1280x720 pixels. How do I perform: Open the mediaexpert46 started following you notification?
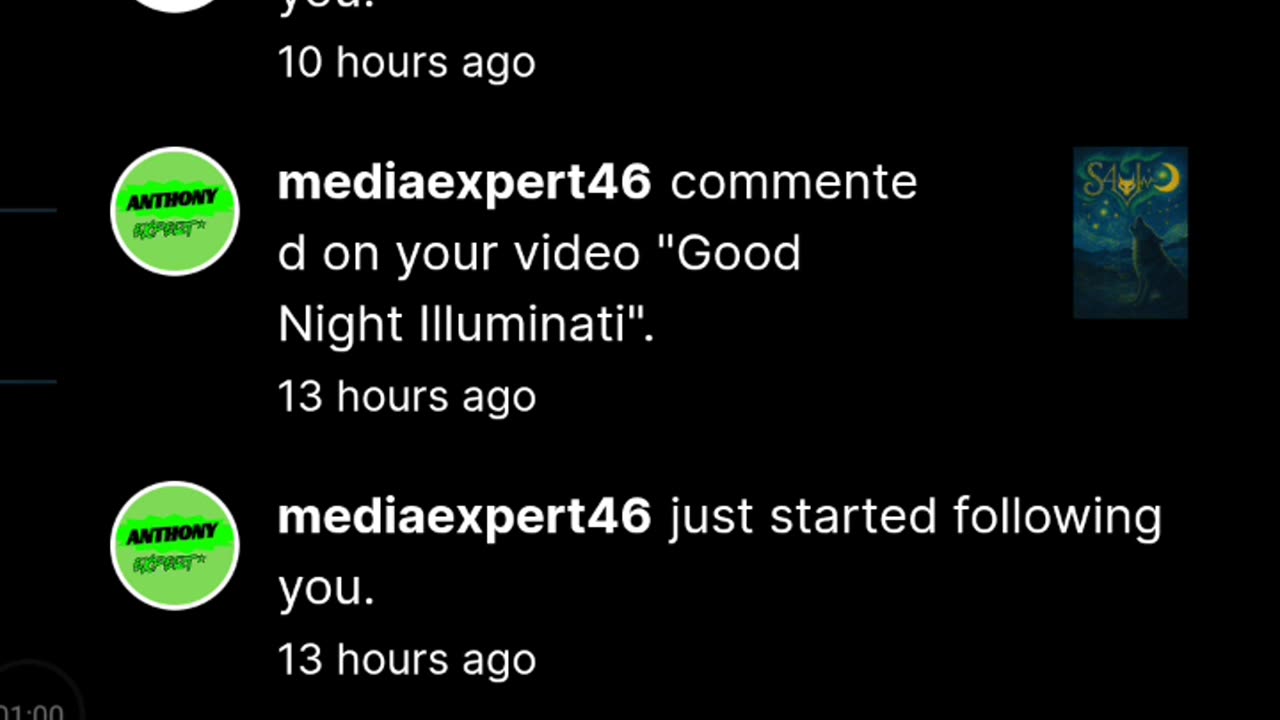718,552
